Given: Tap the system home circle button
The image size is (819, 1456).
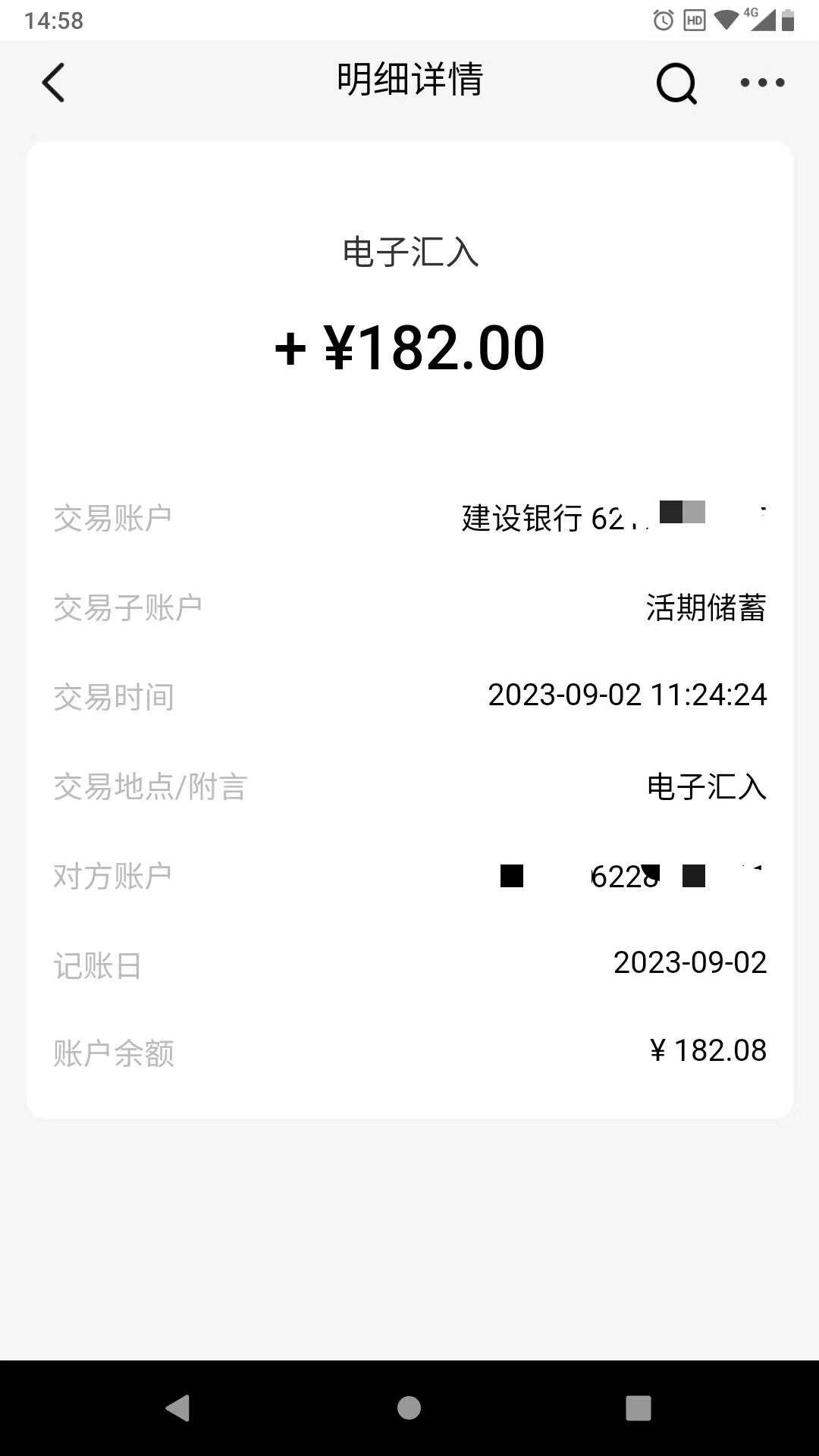Looking at the screenshot, I should point(409,1407).
